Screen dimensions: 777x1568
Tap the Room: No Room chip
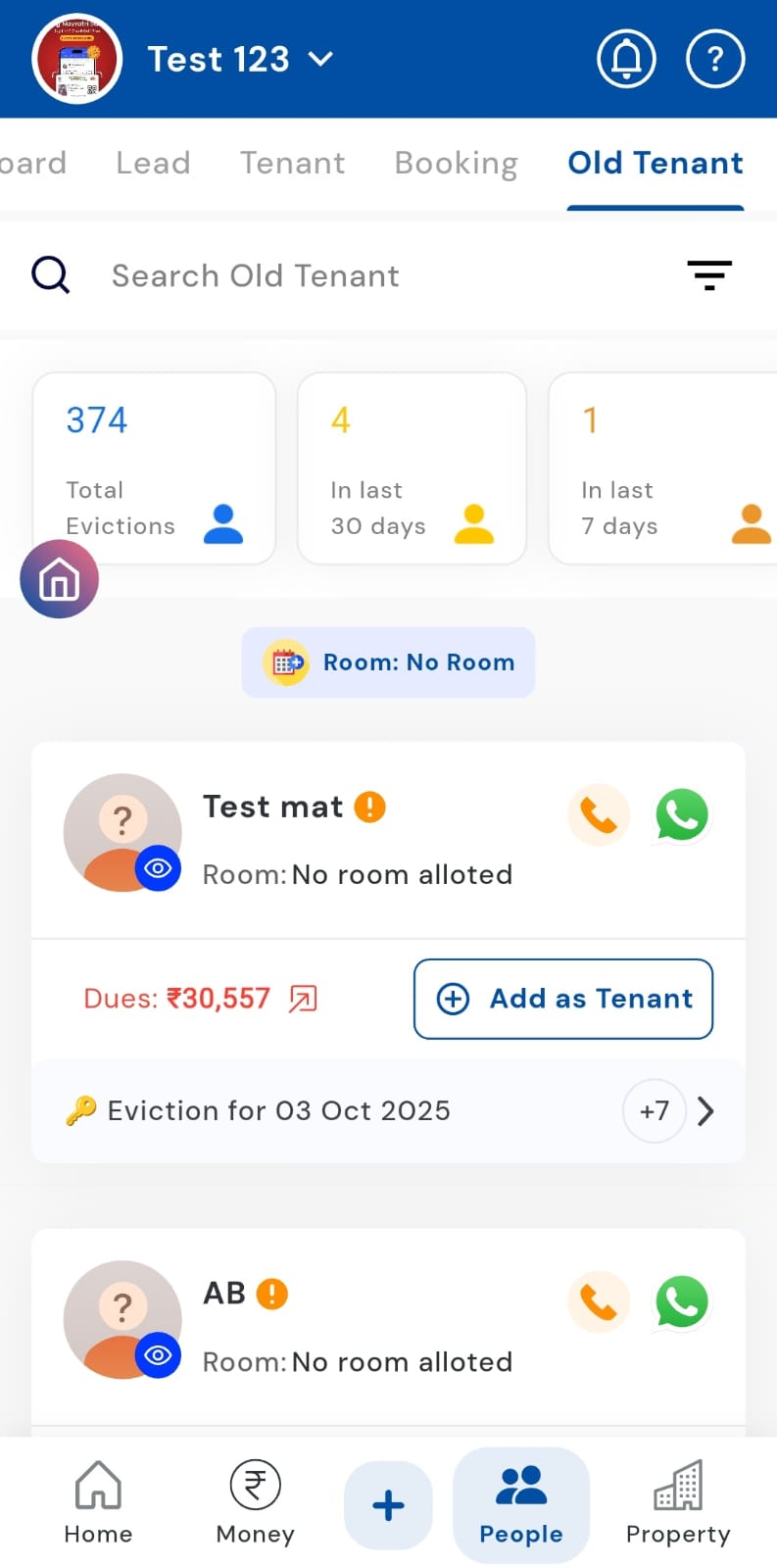point(388,662)
